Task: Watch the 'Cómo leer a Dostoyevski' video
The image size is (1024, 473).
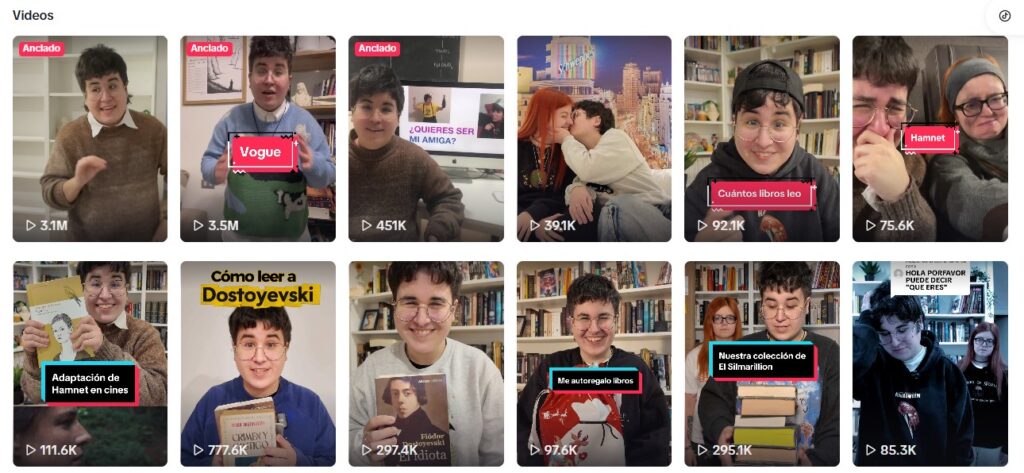Action: pyautogui.click(x=258, y=364)
